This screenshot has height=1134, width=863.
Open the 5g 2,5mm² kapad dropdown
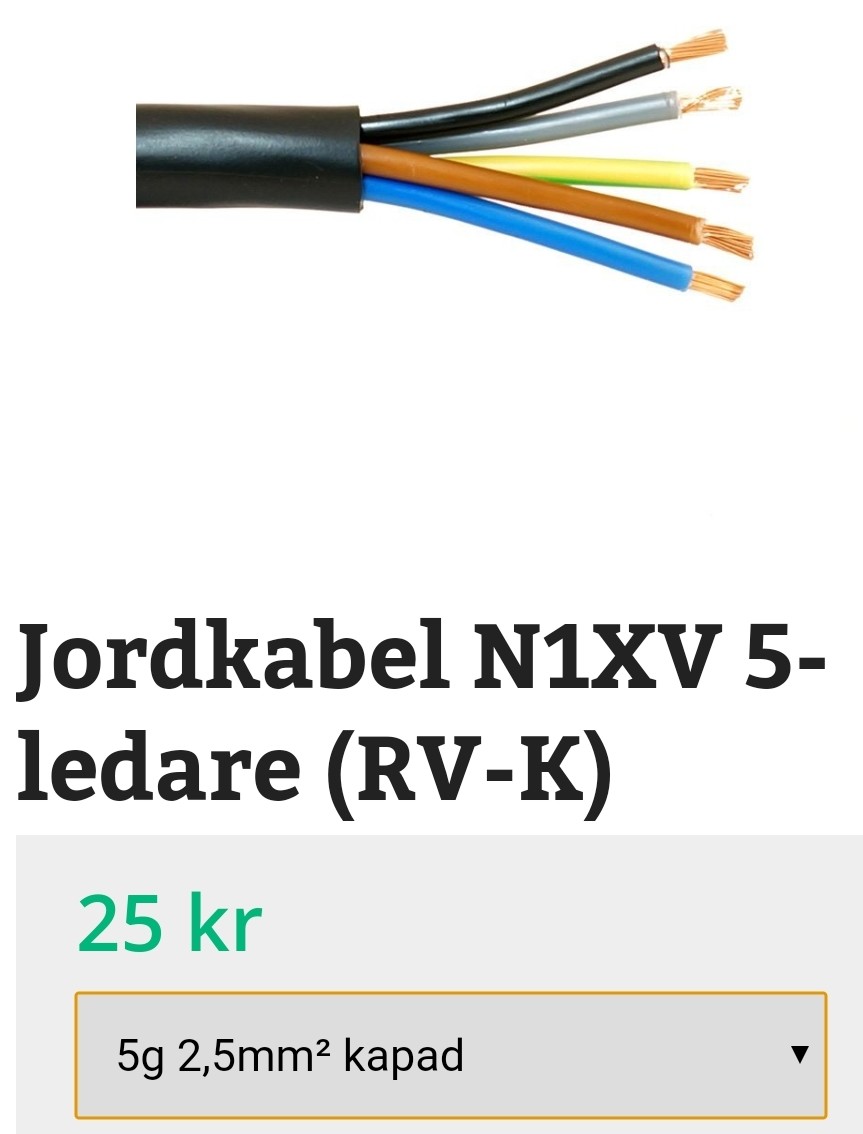[450, 1055]
